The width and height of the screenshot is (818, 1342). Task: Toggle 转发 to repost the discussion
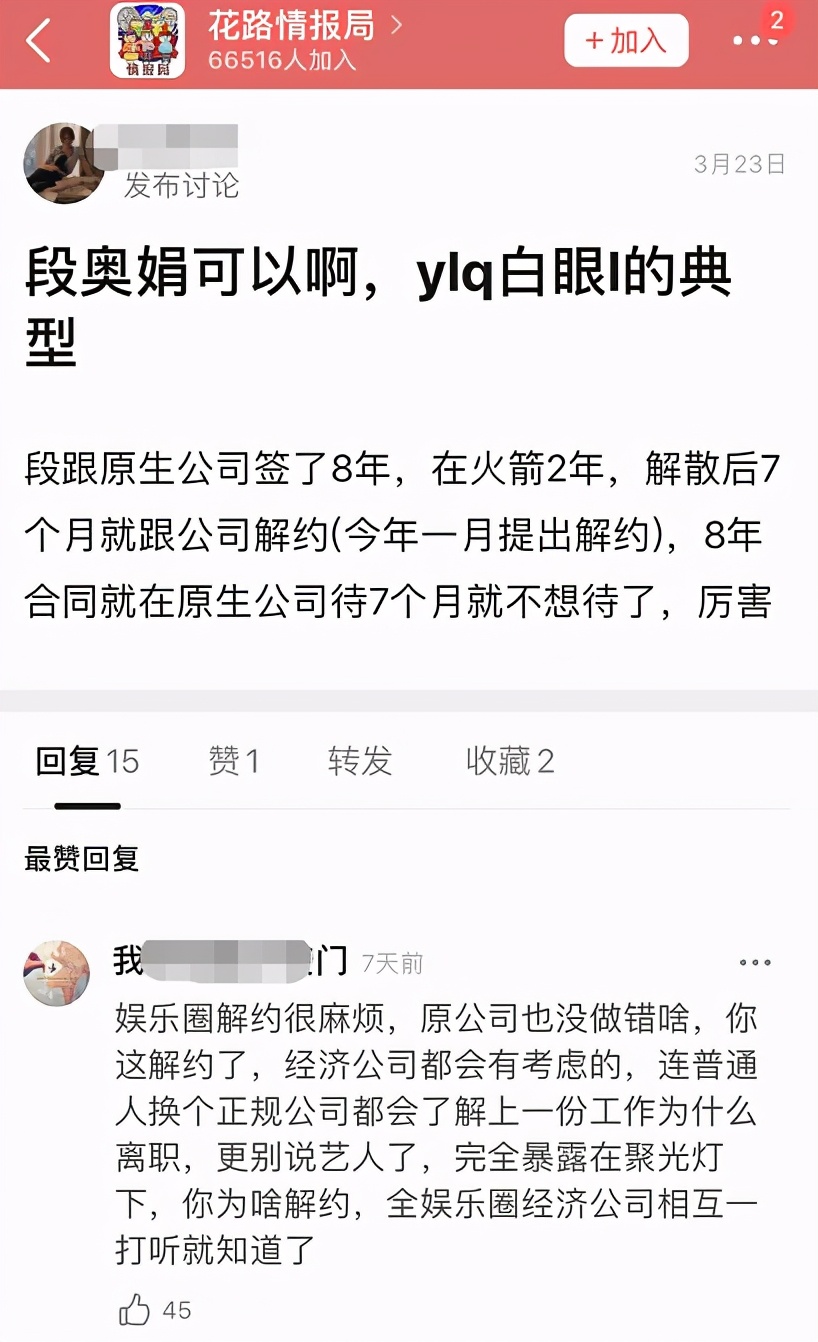359,760
